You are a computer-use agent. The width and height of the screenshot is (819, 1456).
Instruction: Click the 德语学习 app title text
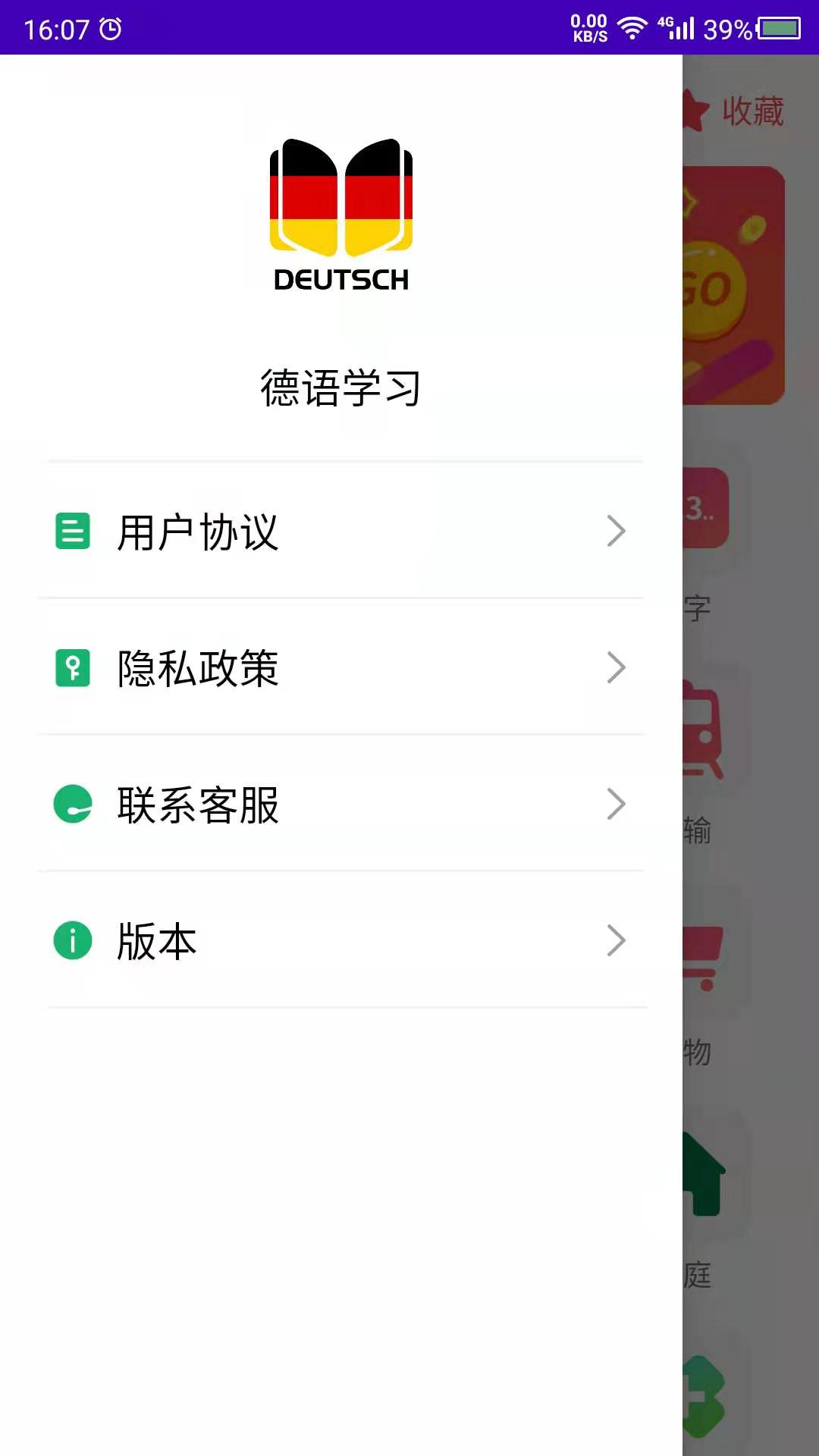tap(340, 385)
